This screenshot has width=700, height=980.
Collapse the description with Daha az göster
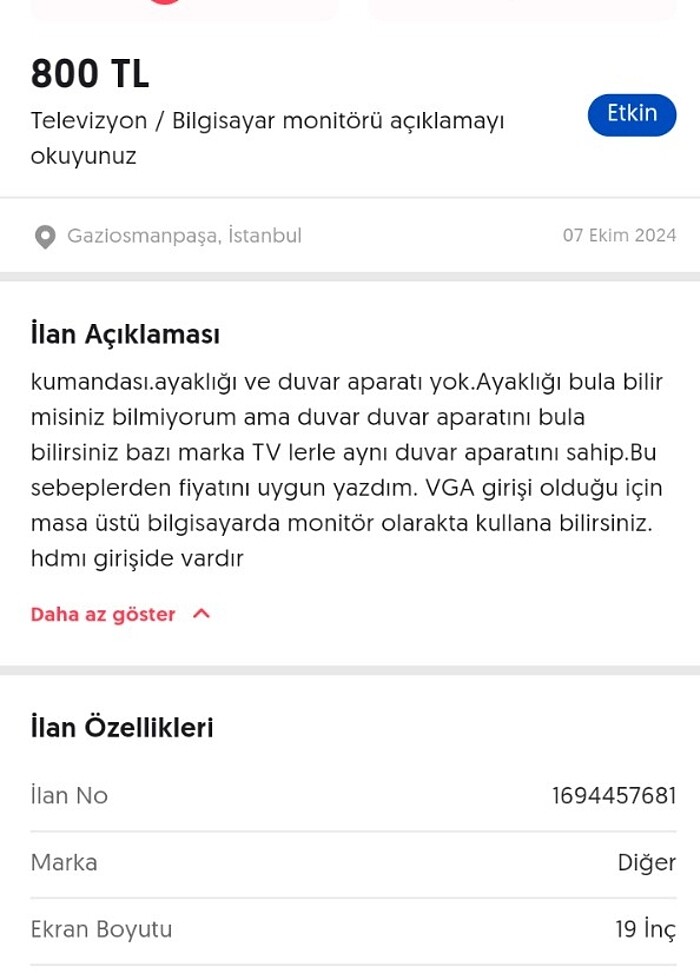point(120,615)
